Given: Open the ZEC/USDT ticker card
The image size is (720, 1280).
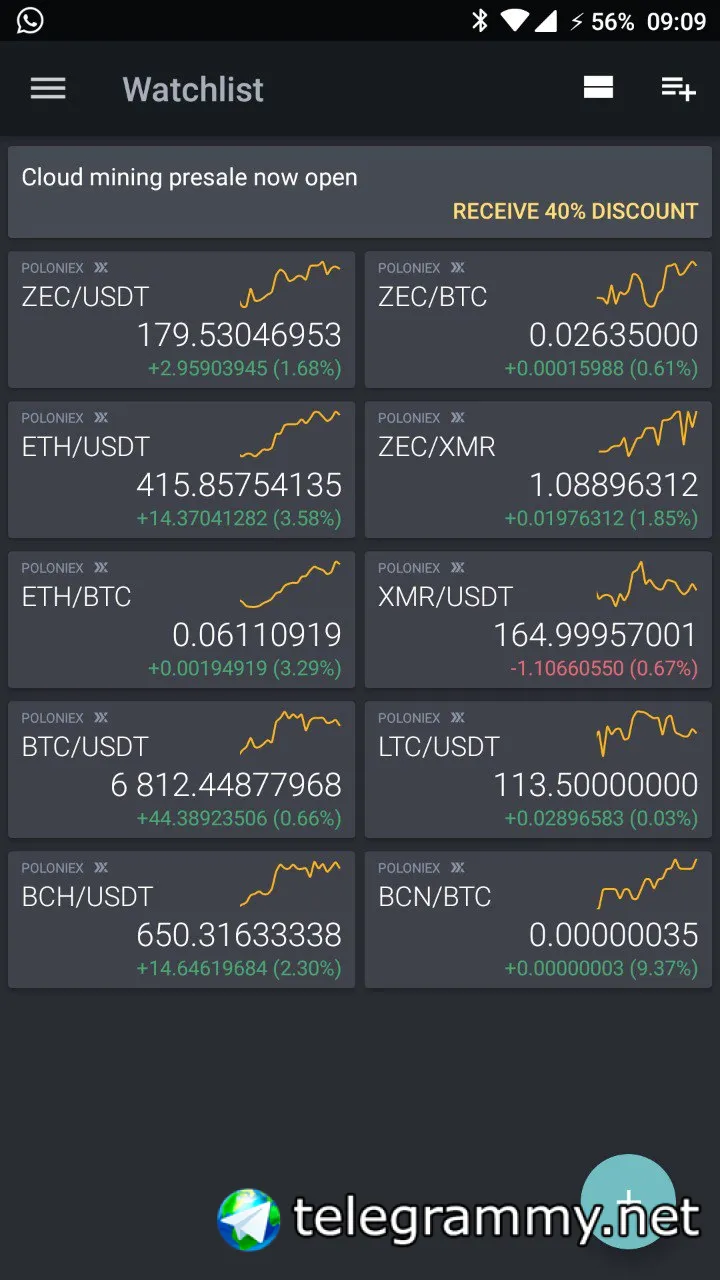Looking at the screenshot, I should pyautogui.click(x=181, y=319).
